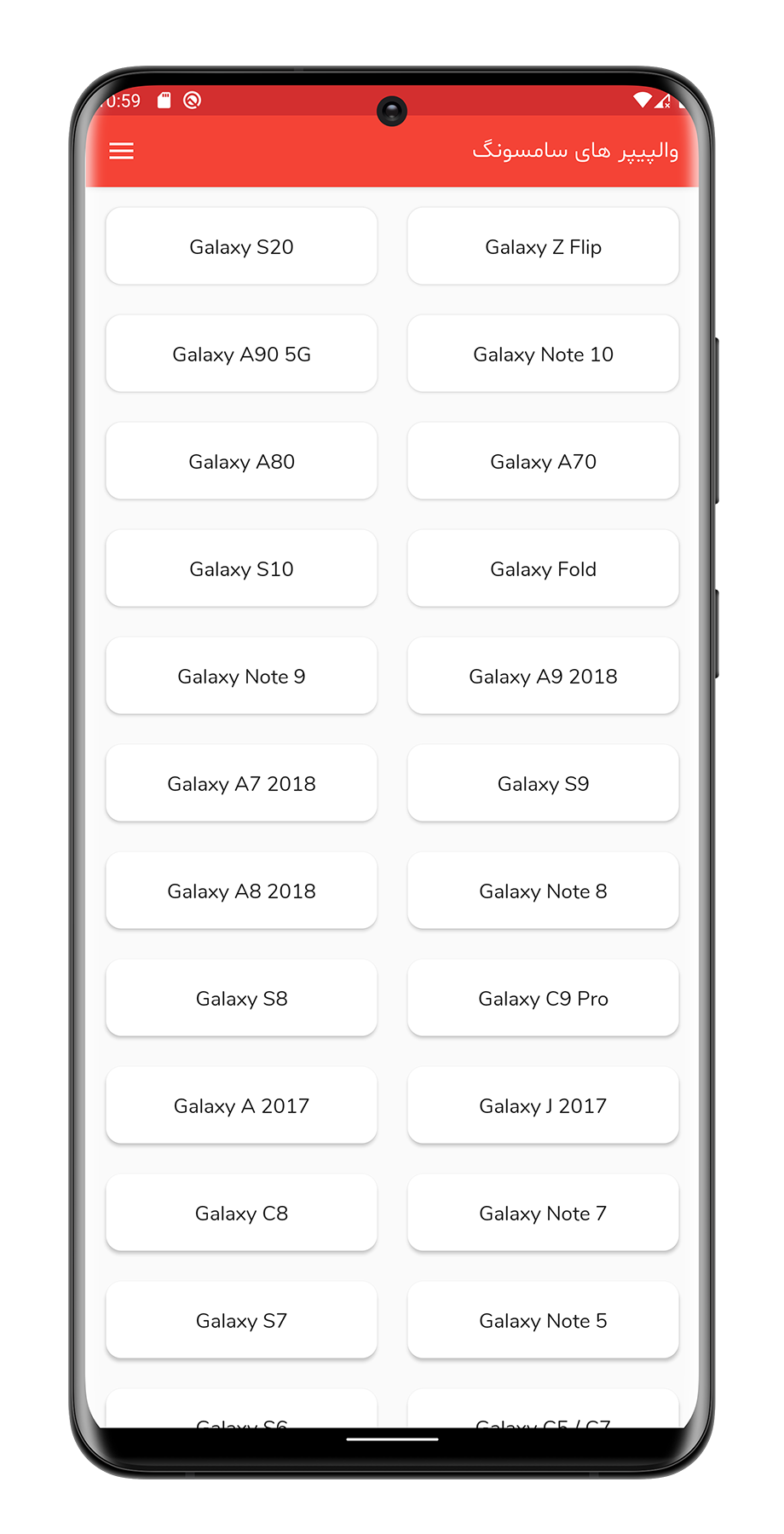Select Galaxy Note 7

point(543,1214)
